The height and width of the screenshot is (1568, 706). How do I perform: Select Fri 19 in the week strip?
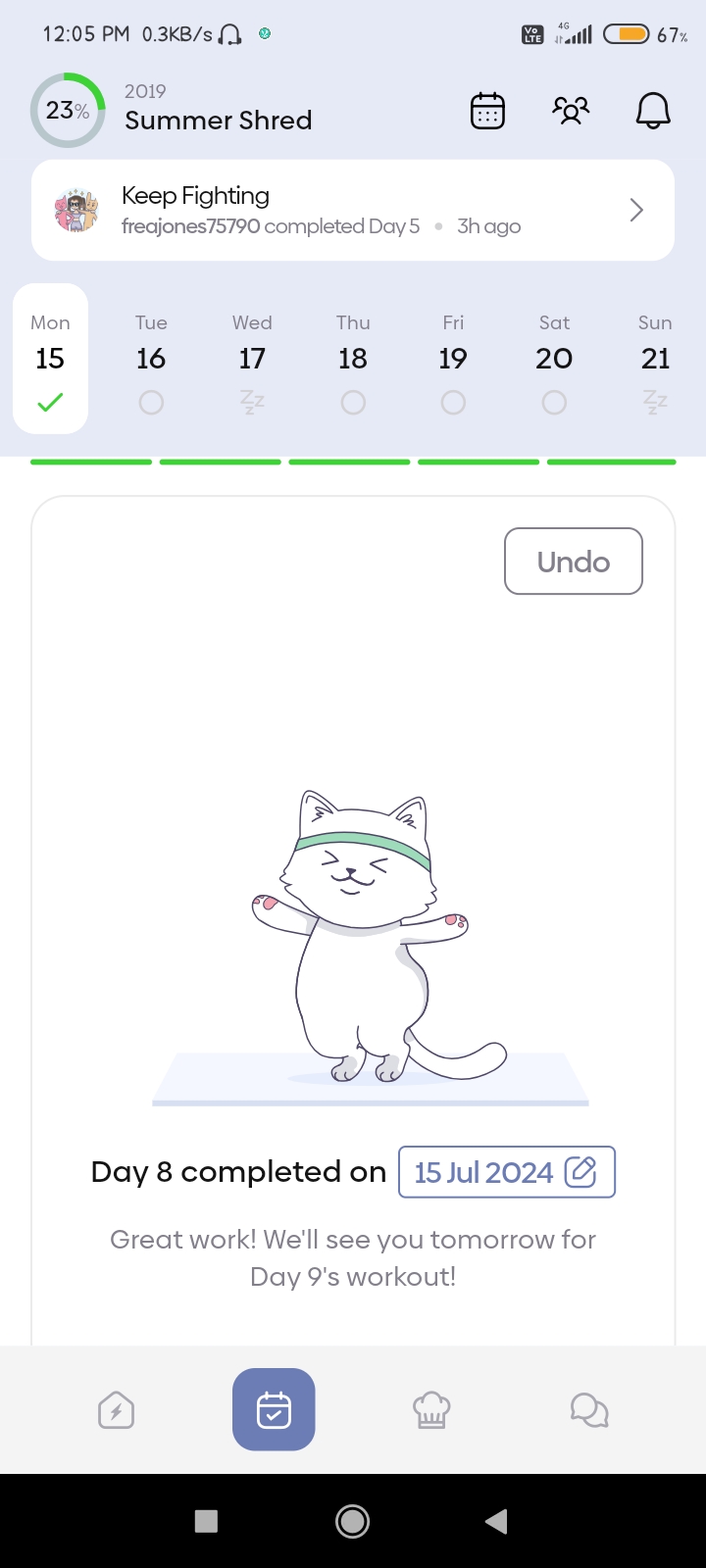coord(453,360)
